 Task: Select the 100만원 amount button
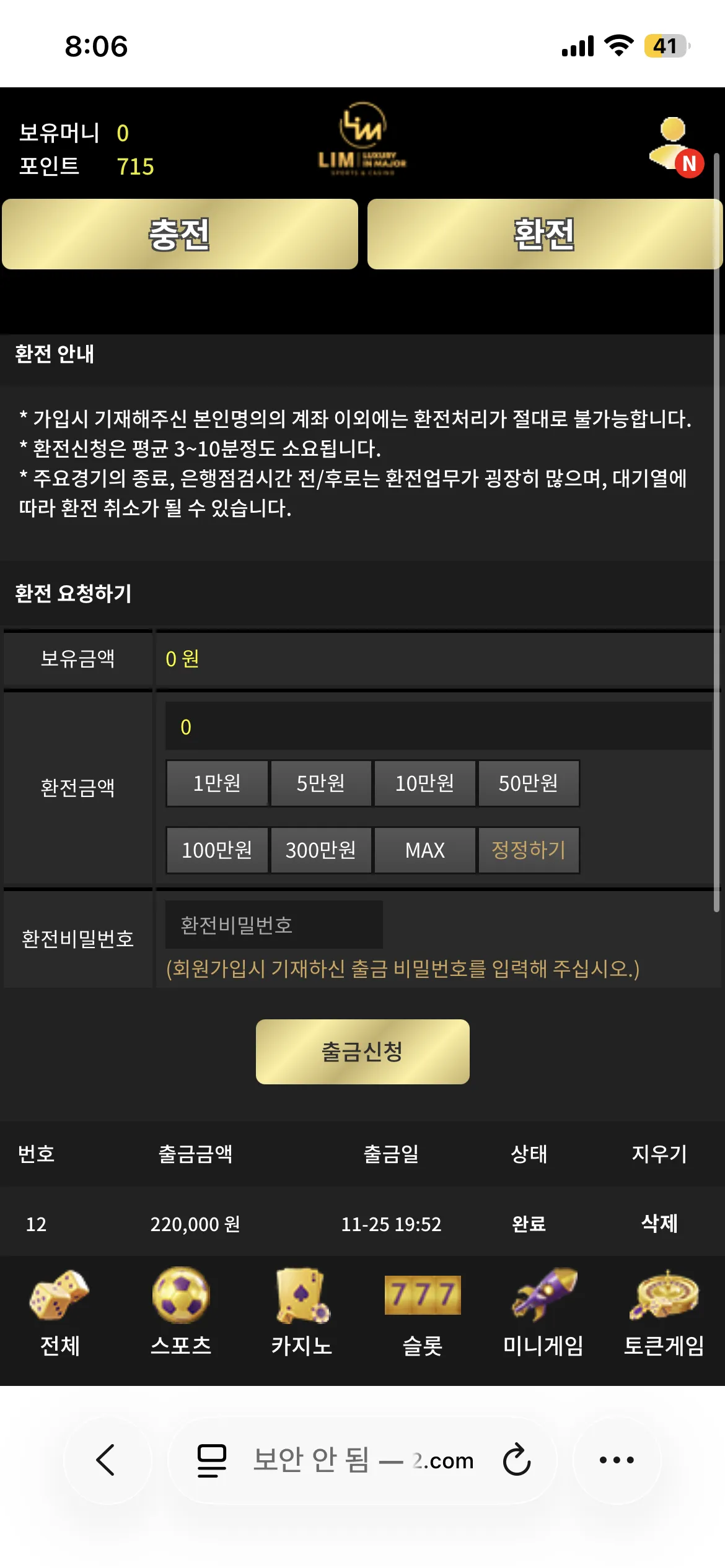[217, 850]
